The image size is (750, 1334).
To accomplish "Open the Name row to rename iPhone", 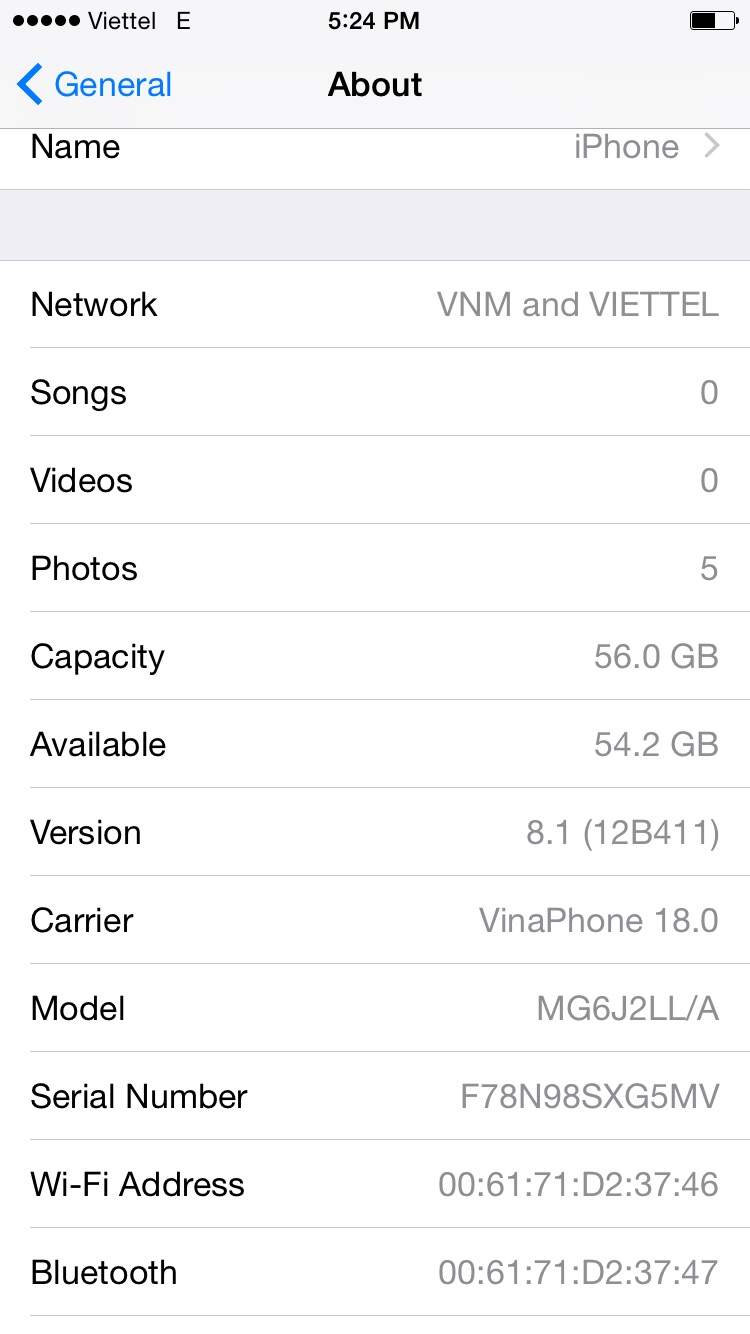I will point(375,158).
